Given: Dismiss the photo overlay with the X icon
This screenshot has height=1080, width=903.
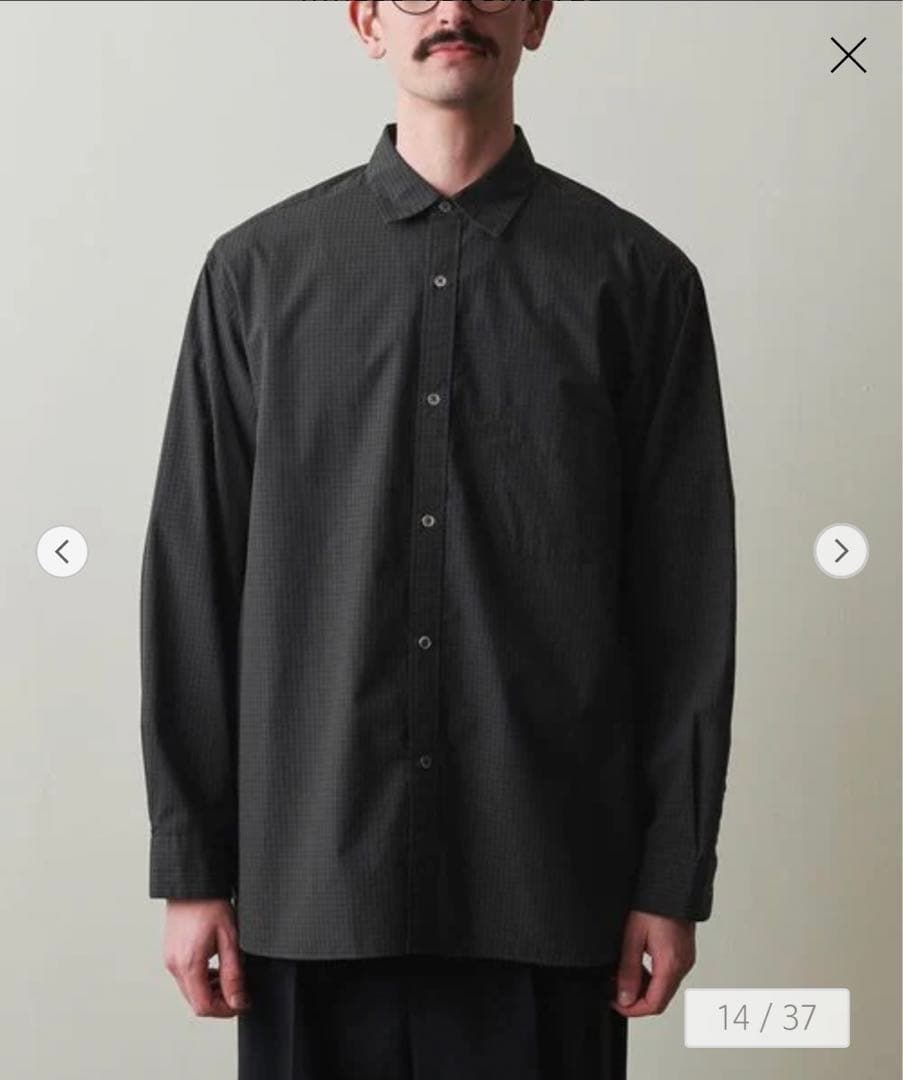Looking at the screenshot, I should pyautogui.click(x=849, y=55).
